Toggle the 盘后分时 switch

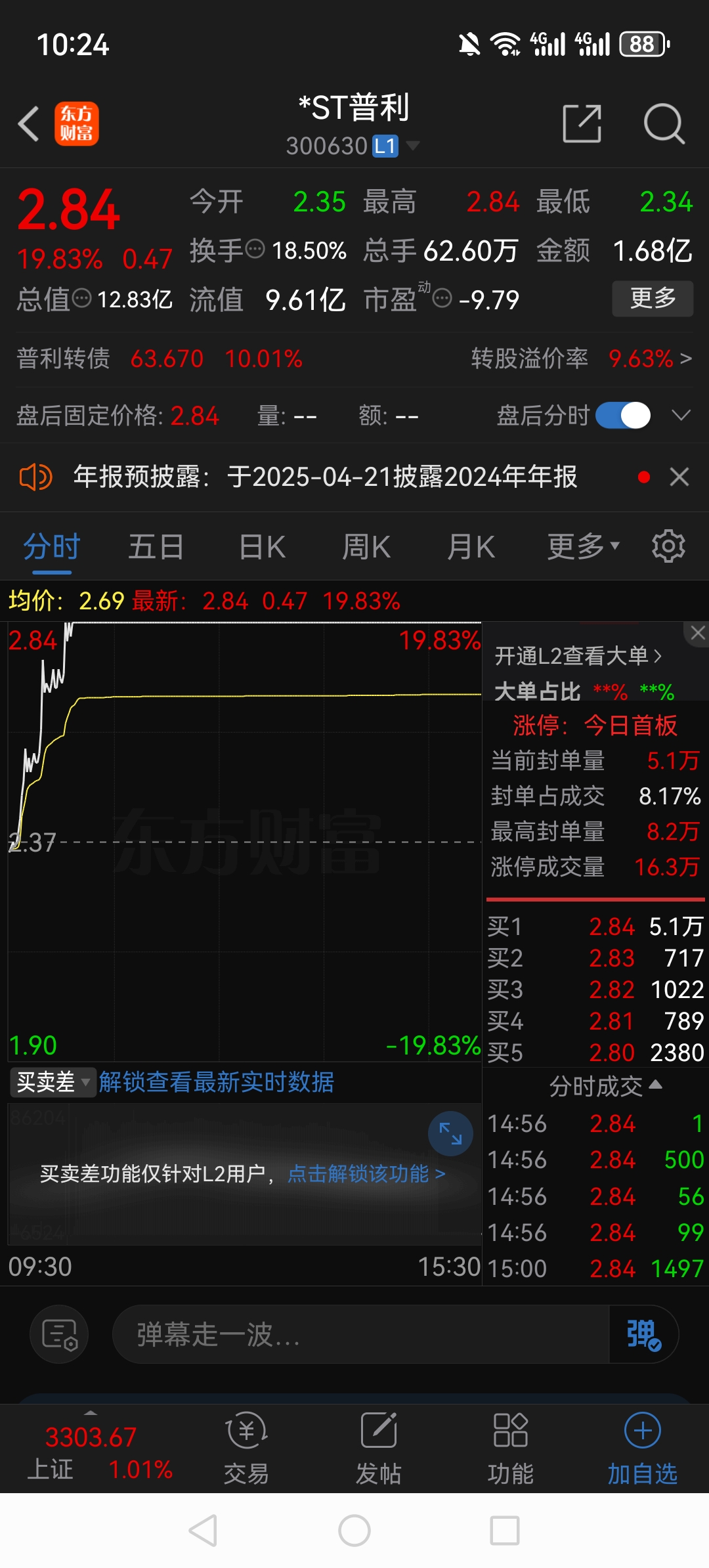(622, 415)
